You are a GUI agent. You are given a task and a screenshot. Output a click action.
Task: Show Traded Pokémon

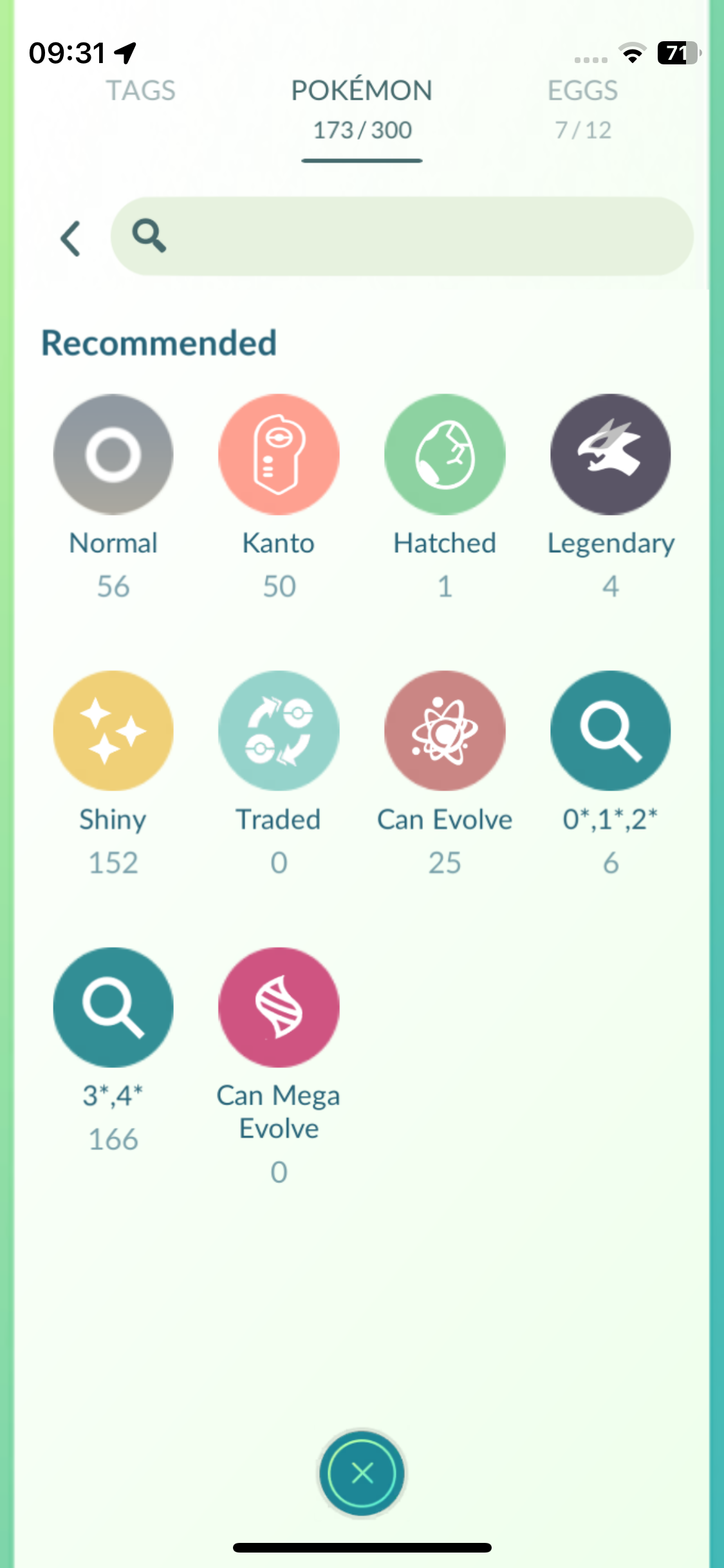click(279, 731)
